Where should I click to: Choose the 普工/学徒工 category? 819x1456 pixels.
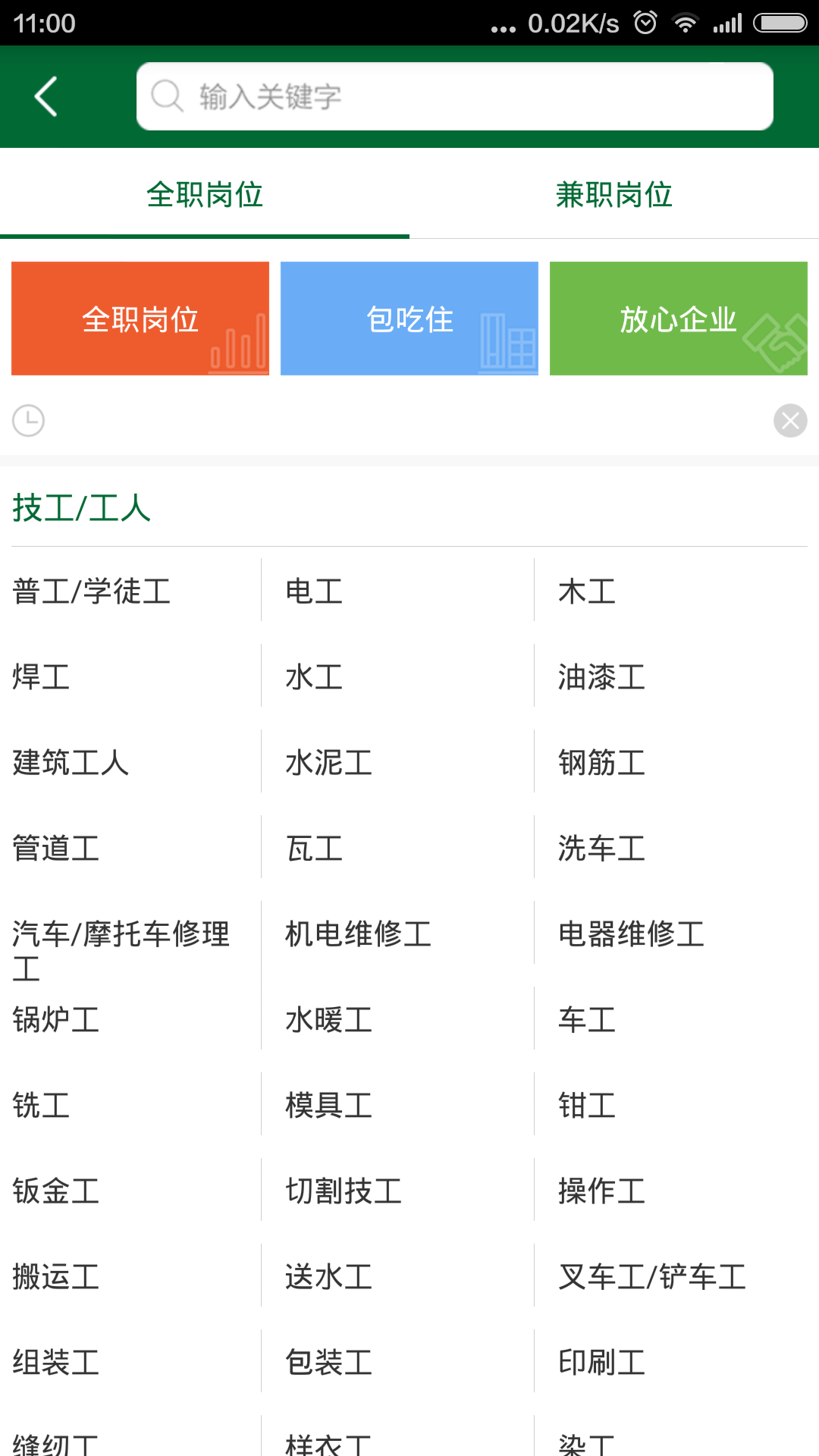[x=92, y=591]
